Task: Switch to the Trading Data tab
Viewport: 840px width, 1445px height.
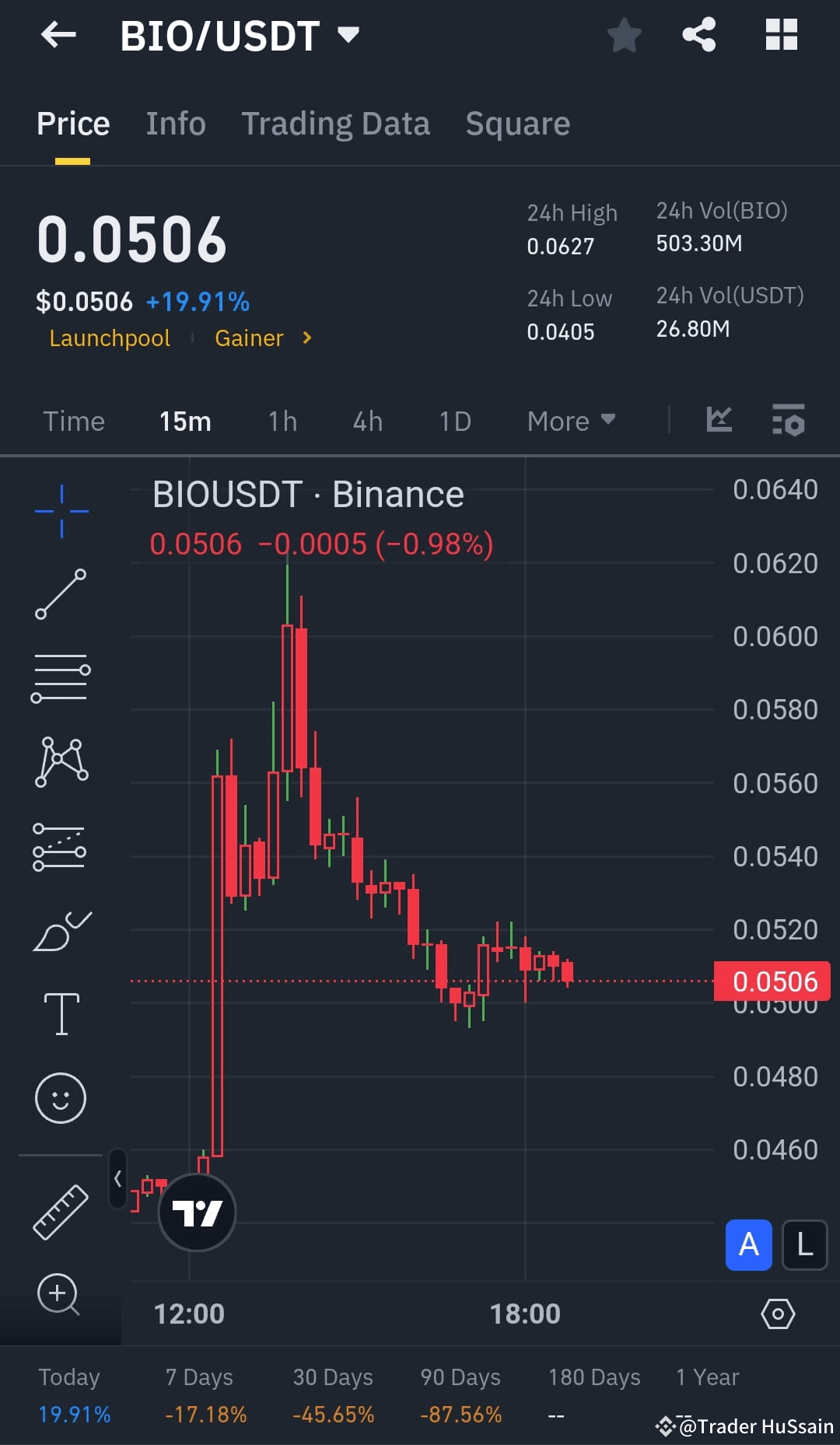Action: click(335, 123)
